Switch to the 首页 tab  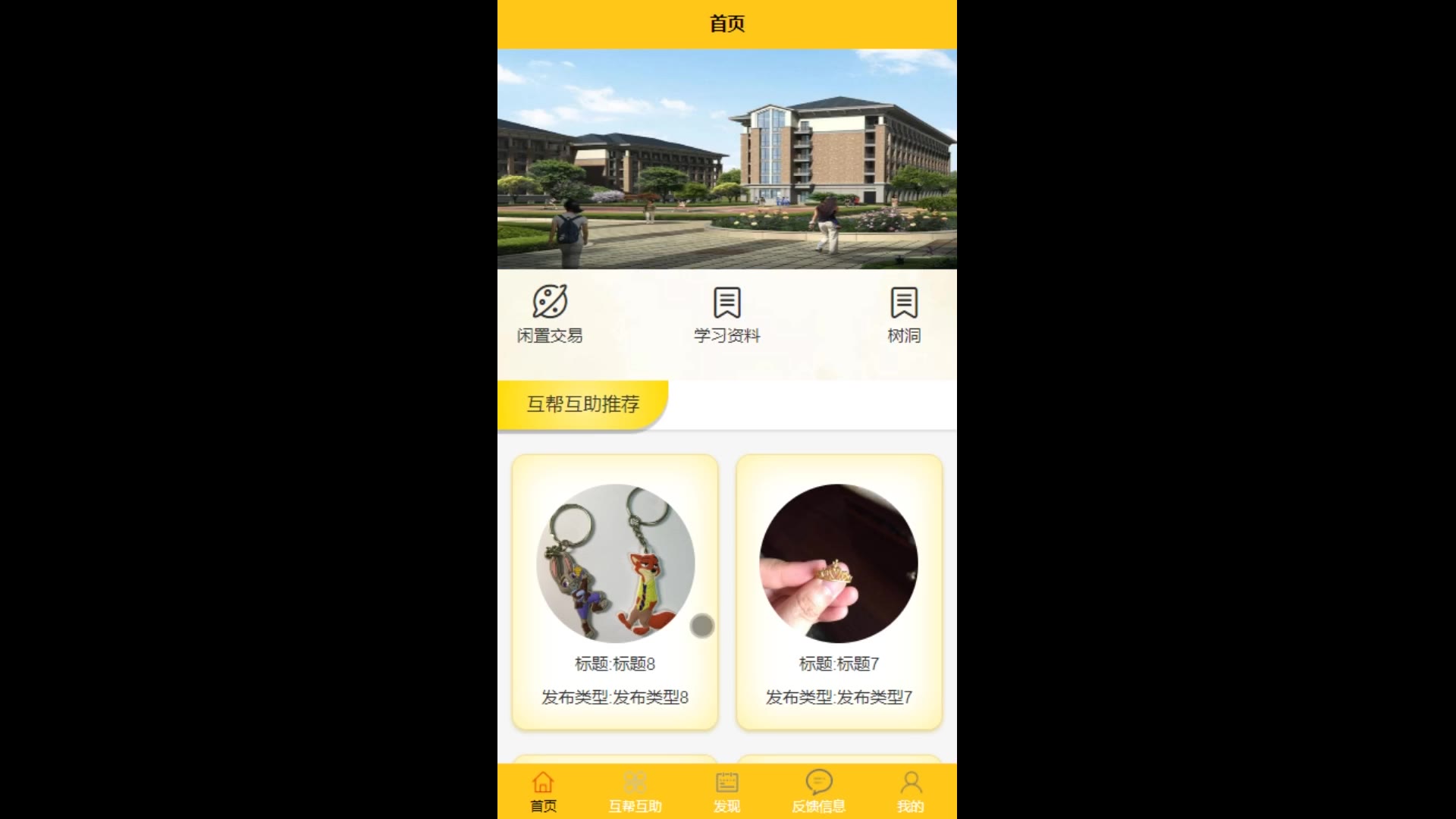tap(543, 792)
